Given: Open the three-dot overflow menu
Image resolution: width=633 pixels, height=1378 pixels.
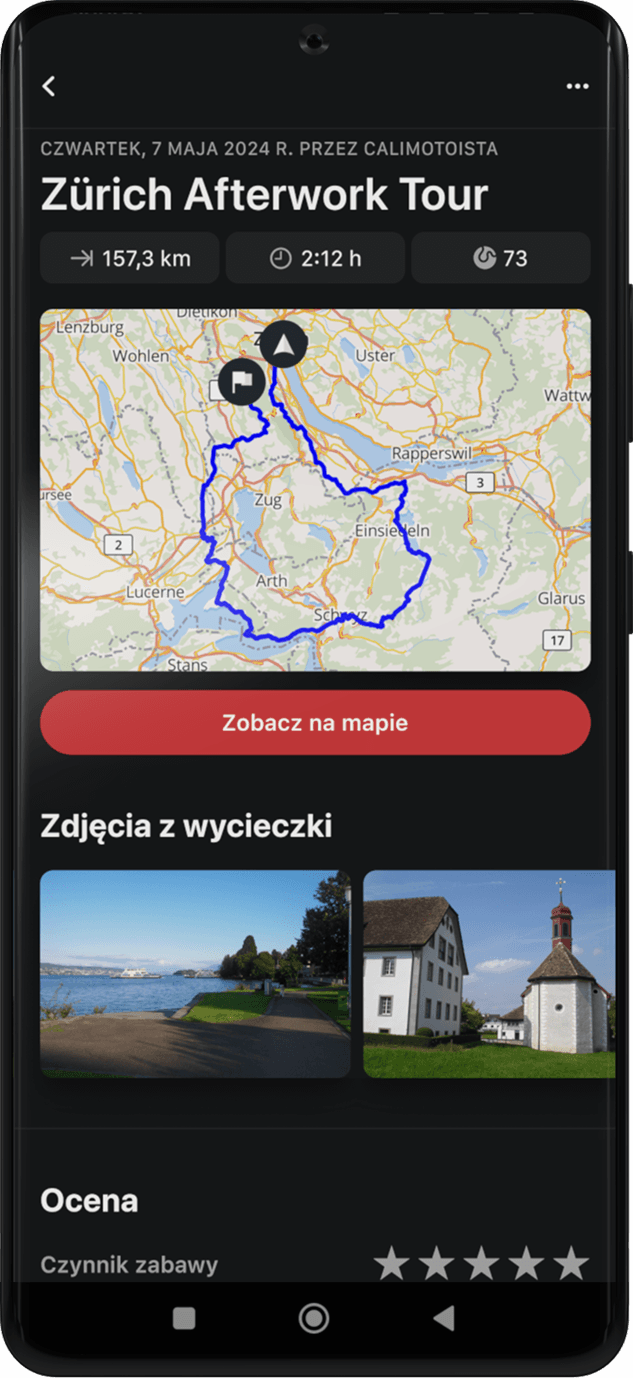Looking at the screenshot, I should coord(577,87).
